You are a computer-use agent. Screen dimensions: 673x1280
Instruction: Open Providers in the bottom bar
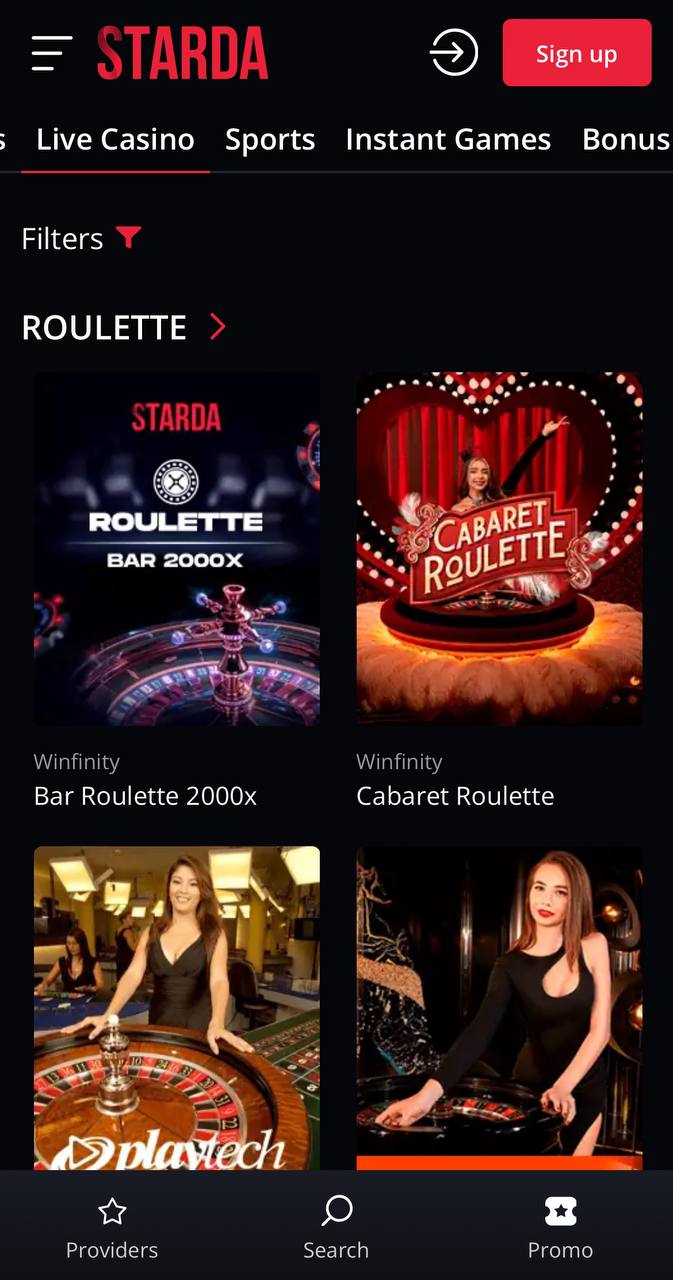tap(112, 1228)
